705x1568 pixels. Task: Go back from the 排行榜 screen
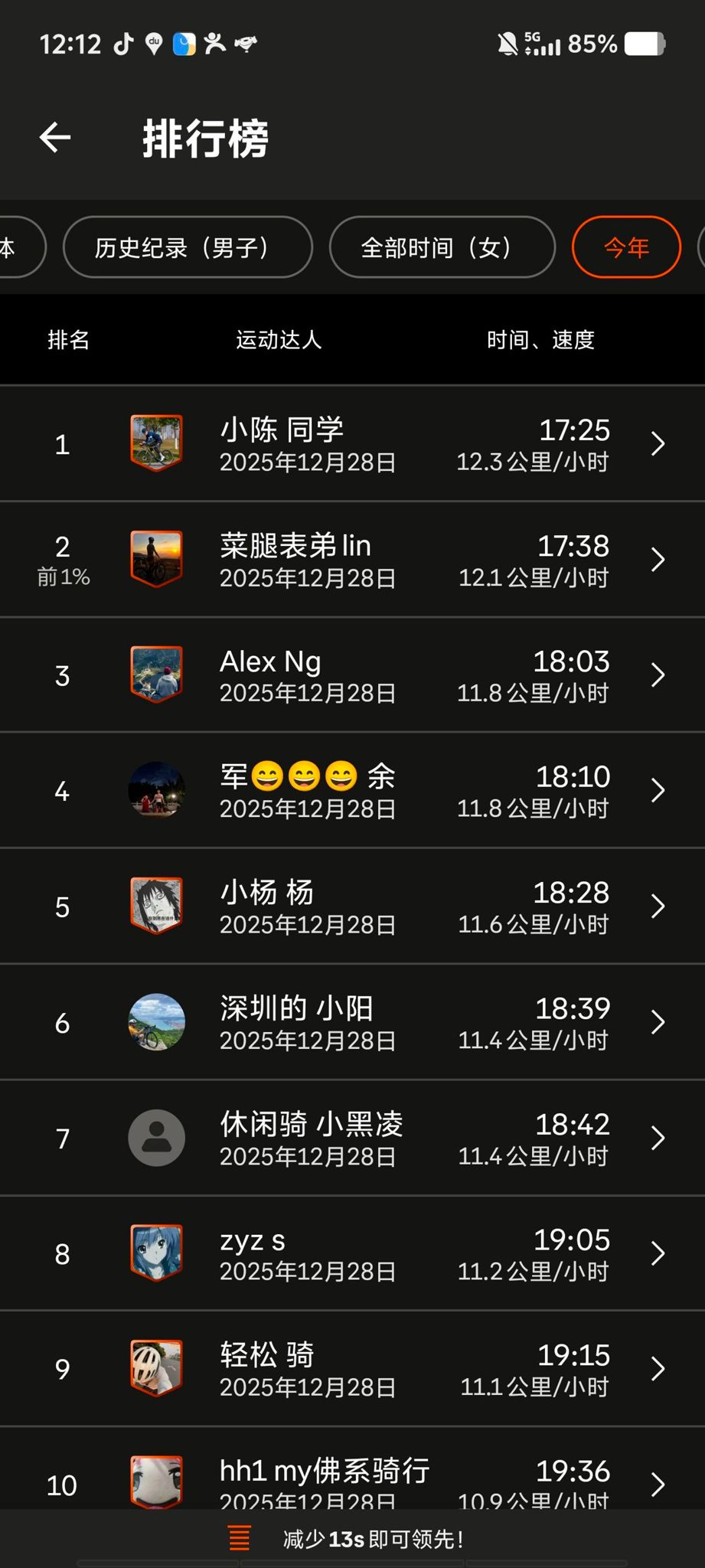pos(55,138)
